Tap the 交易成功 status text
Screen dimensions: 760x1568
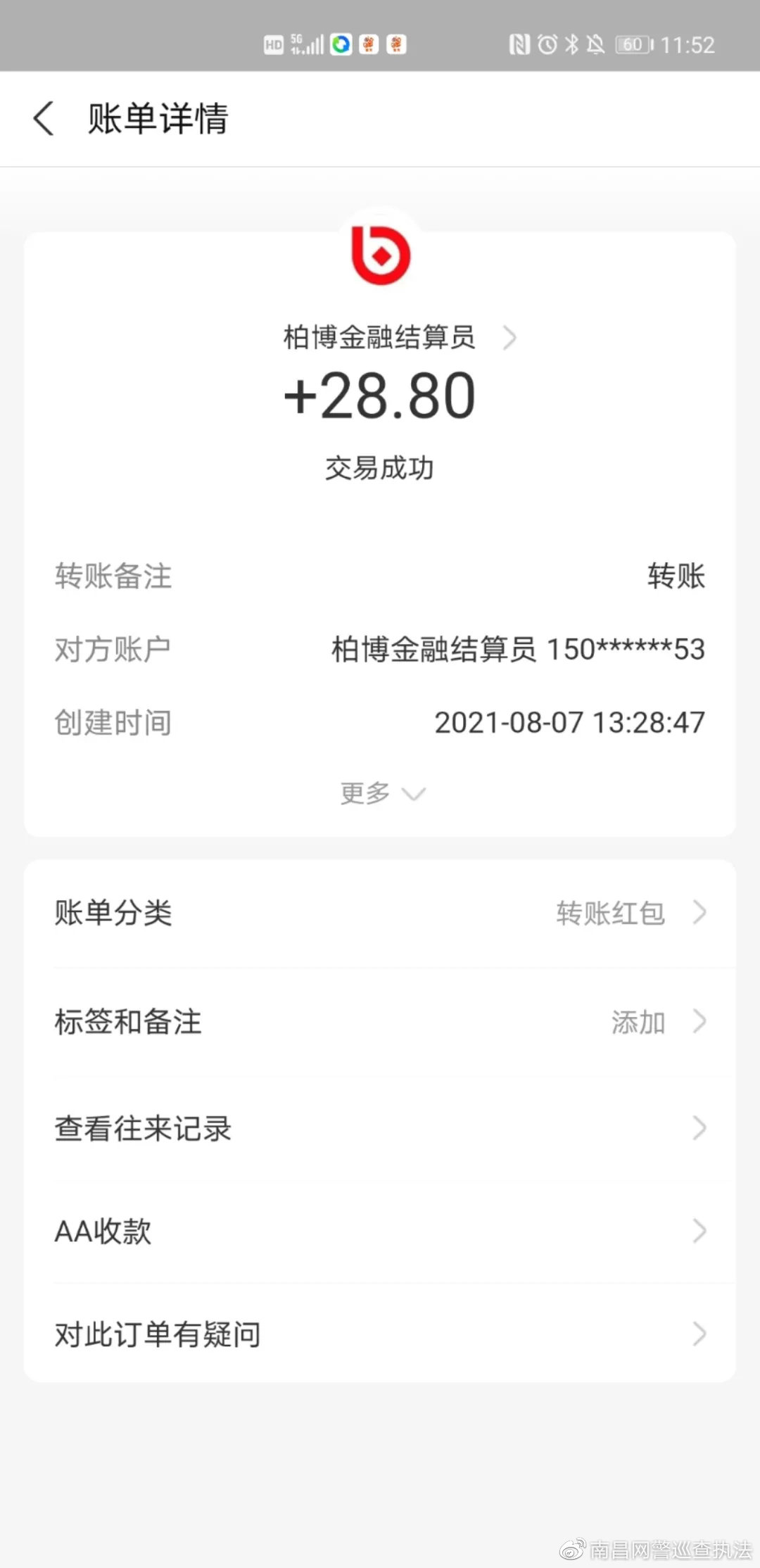click(380, 466)
